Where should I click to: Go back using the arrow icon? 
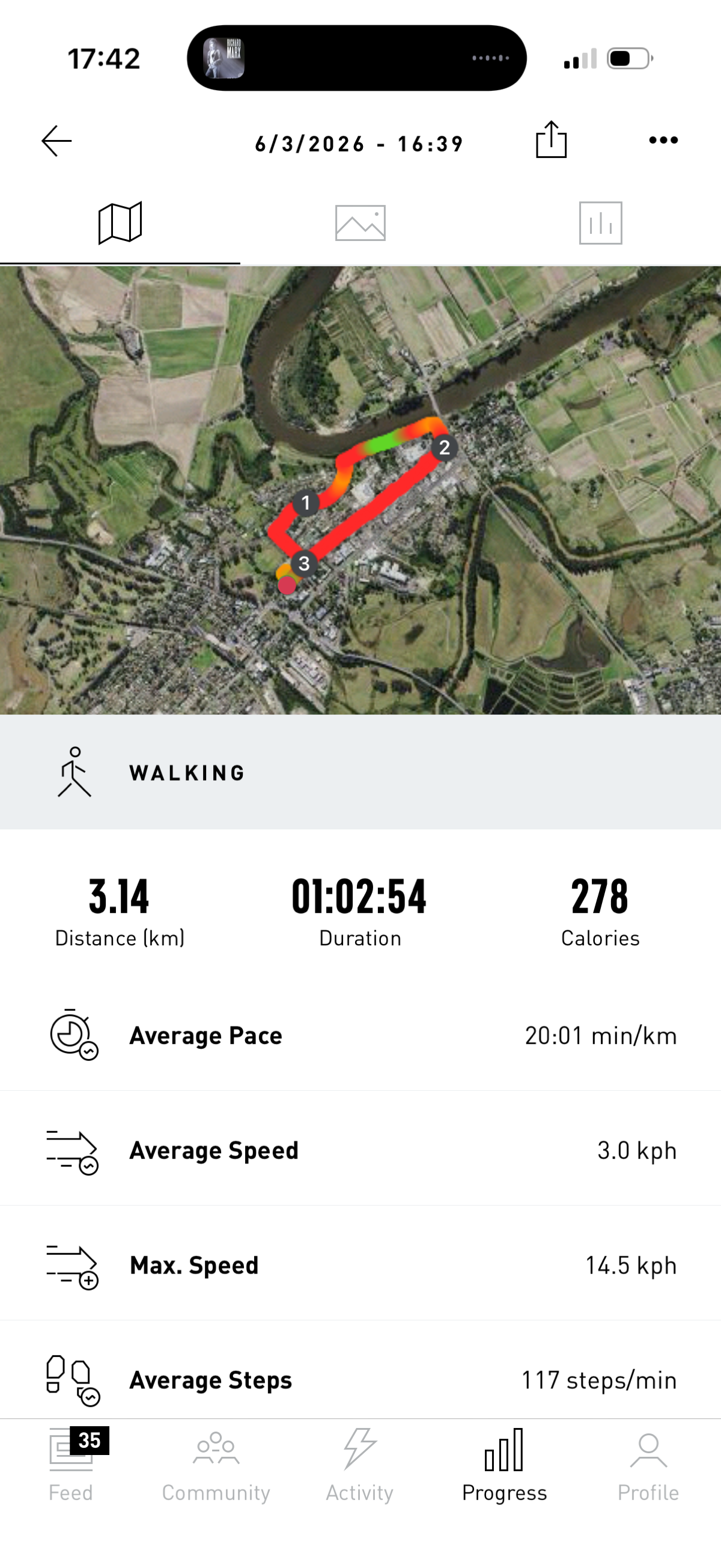click(x=56, y=141)
